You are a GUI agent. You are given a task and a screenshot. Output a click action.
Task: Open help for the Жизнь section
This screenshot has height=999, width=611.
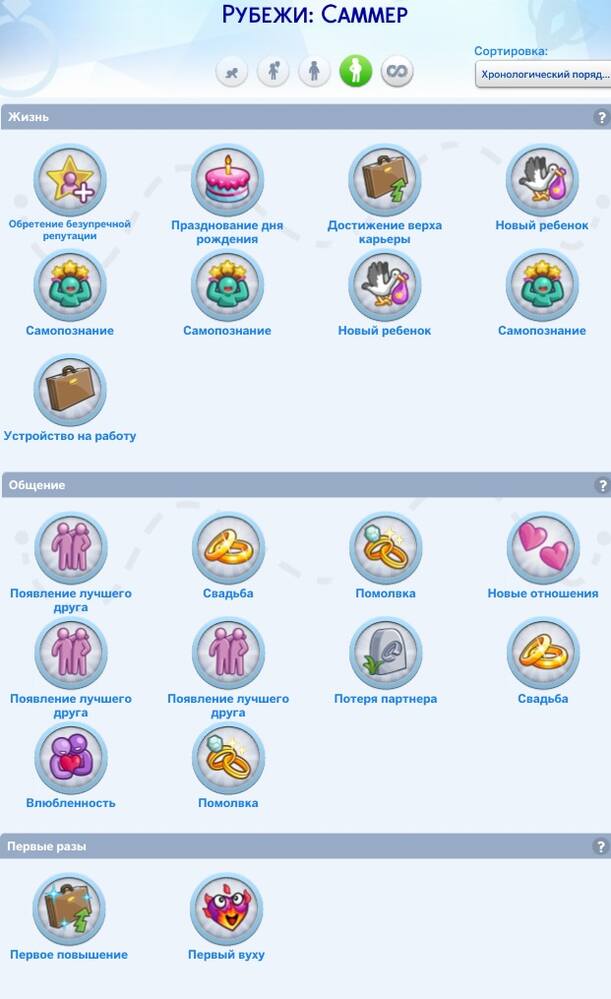(x=601, y=117)
